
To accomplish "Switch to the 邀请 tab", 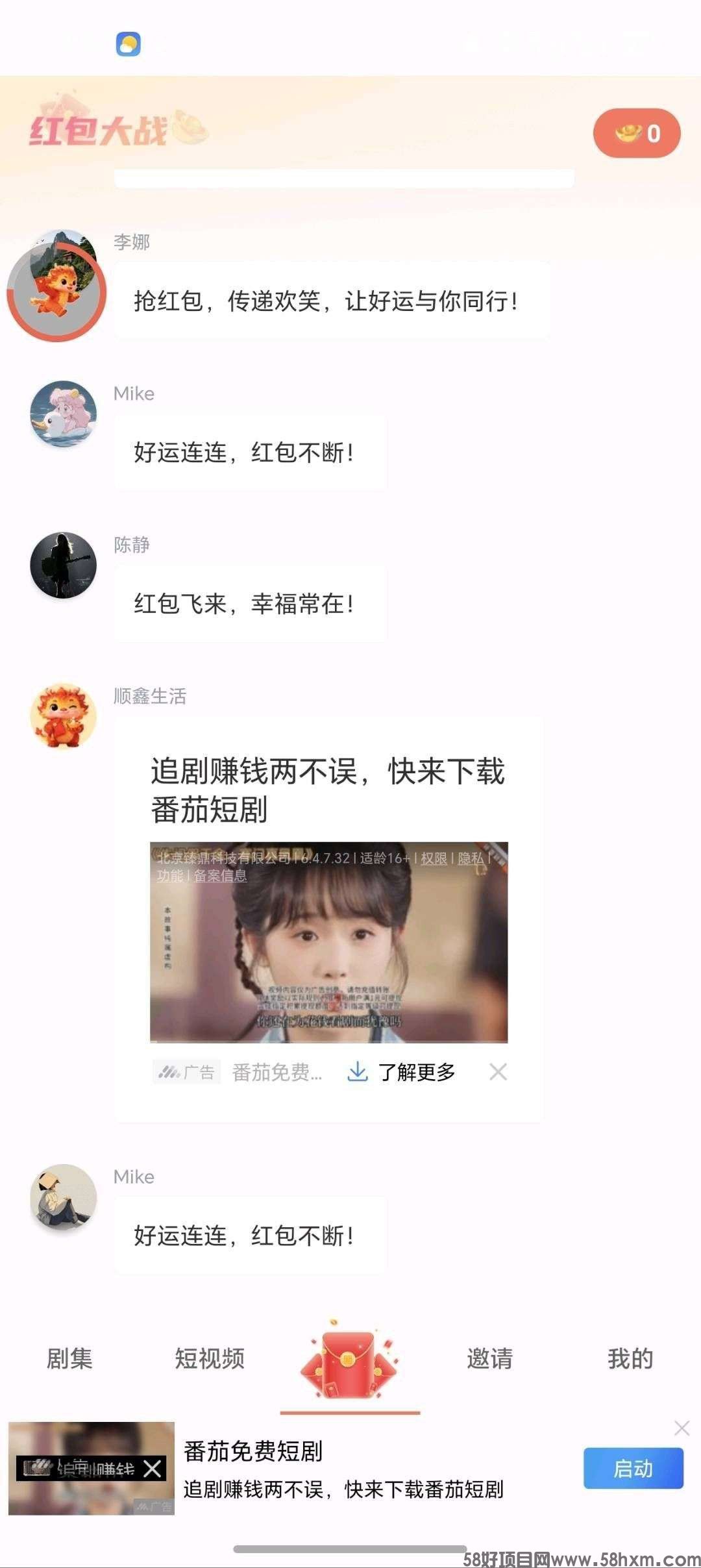I will [x=490, y=1358].
